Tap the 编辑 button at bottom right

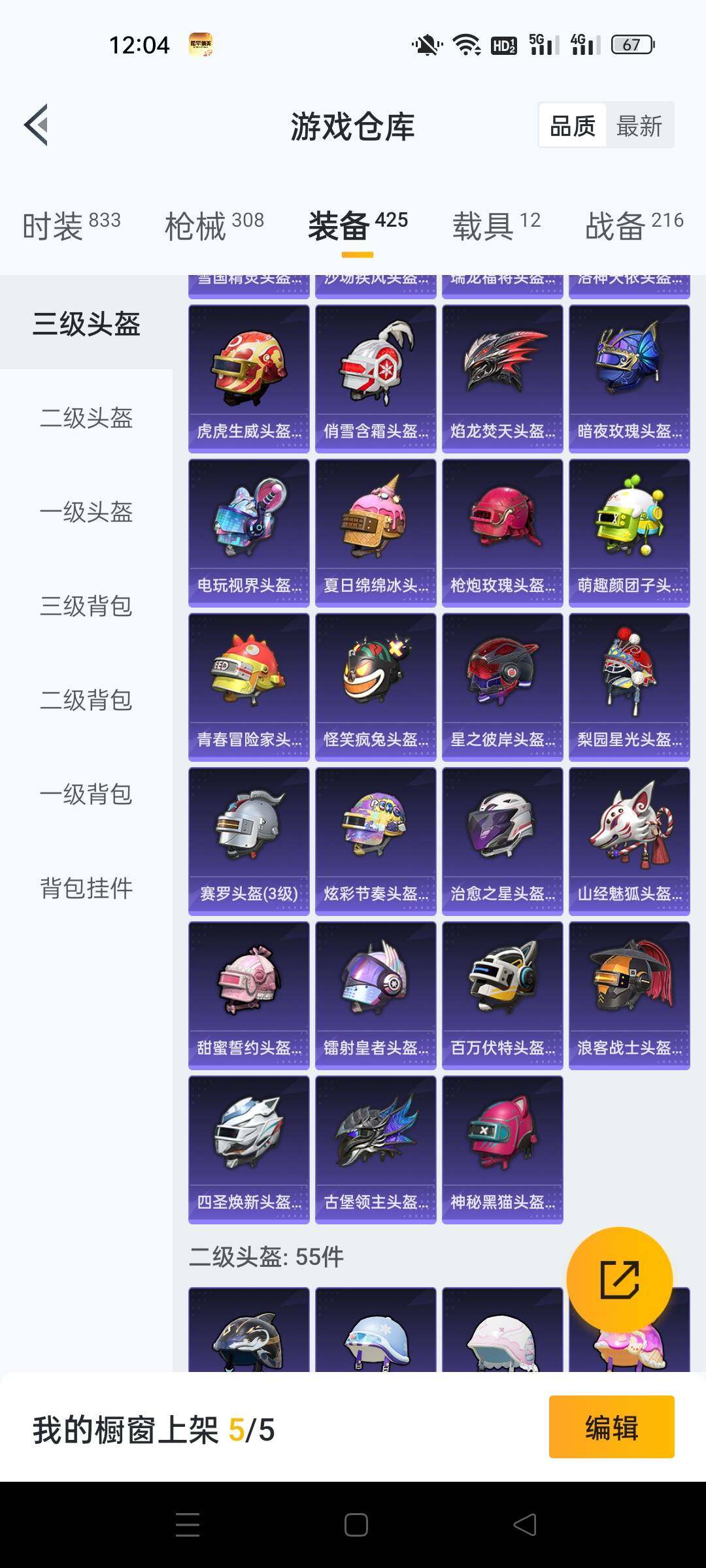point(611,1428)
